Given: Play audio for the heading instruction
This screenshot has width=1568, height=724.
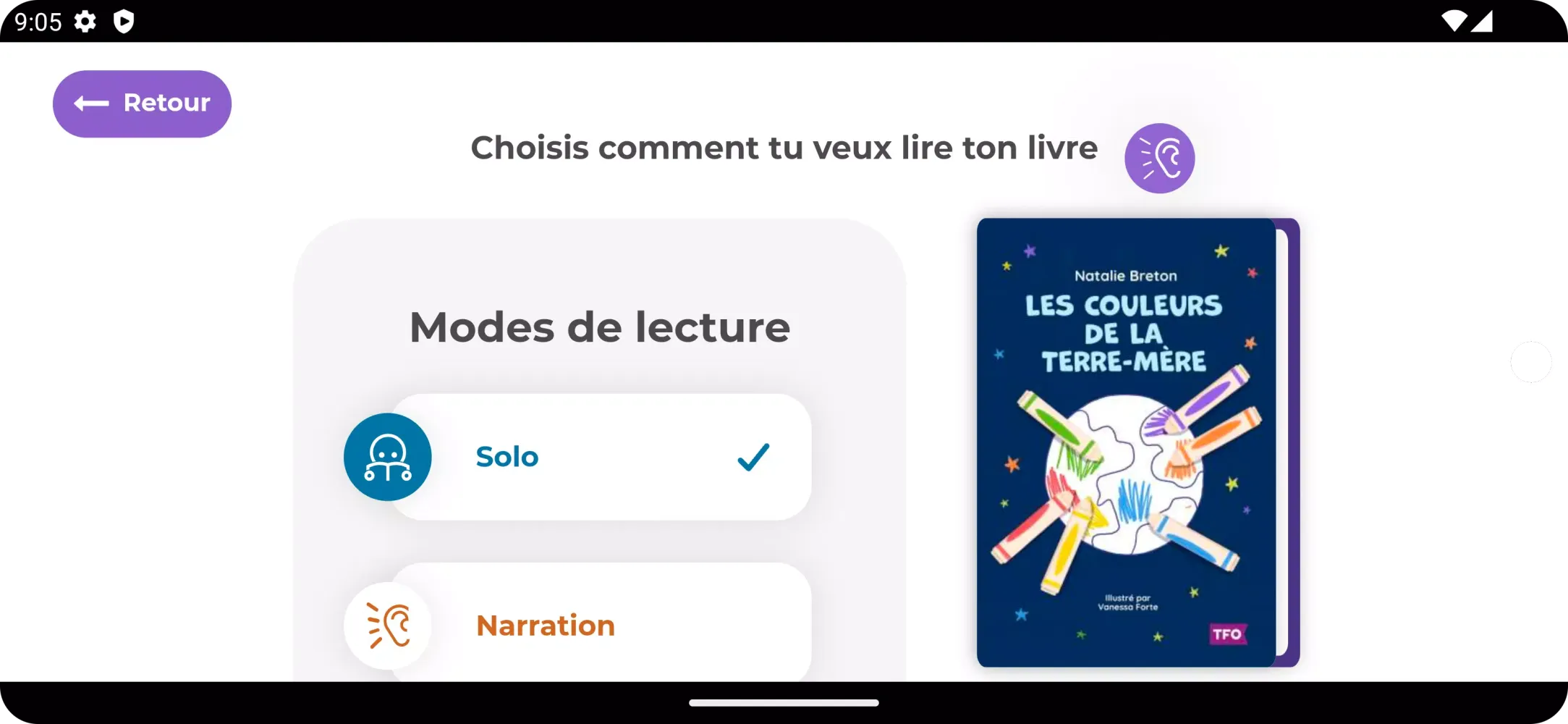Looking at the screenshot, I should coord(1159,158).
